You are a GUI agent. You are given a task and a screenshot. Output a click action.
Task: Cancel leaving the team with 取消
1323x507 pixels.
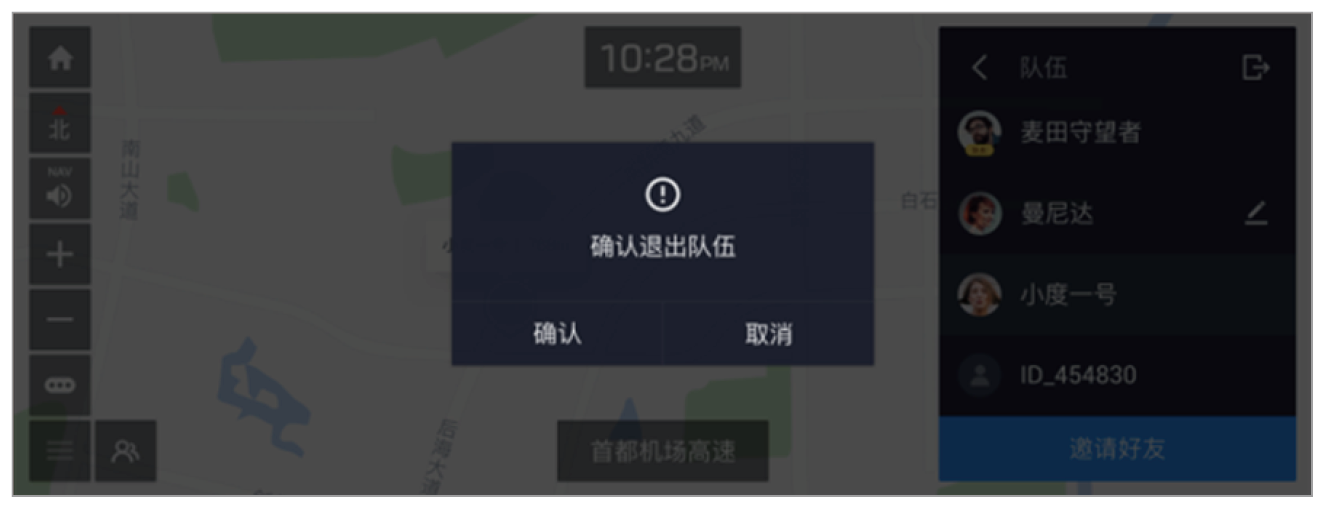(768, 334)
